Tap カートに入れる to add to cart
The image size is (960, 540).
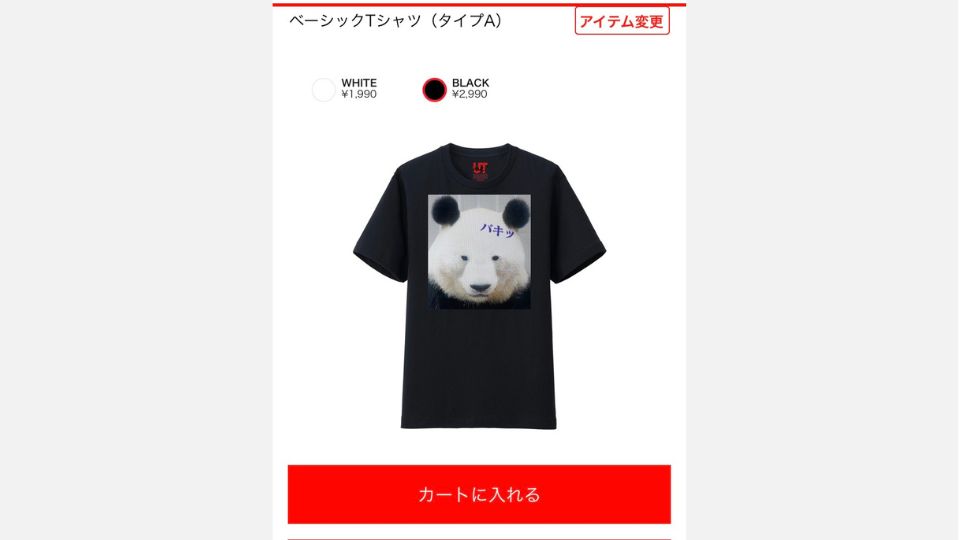click(479, 494)
